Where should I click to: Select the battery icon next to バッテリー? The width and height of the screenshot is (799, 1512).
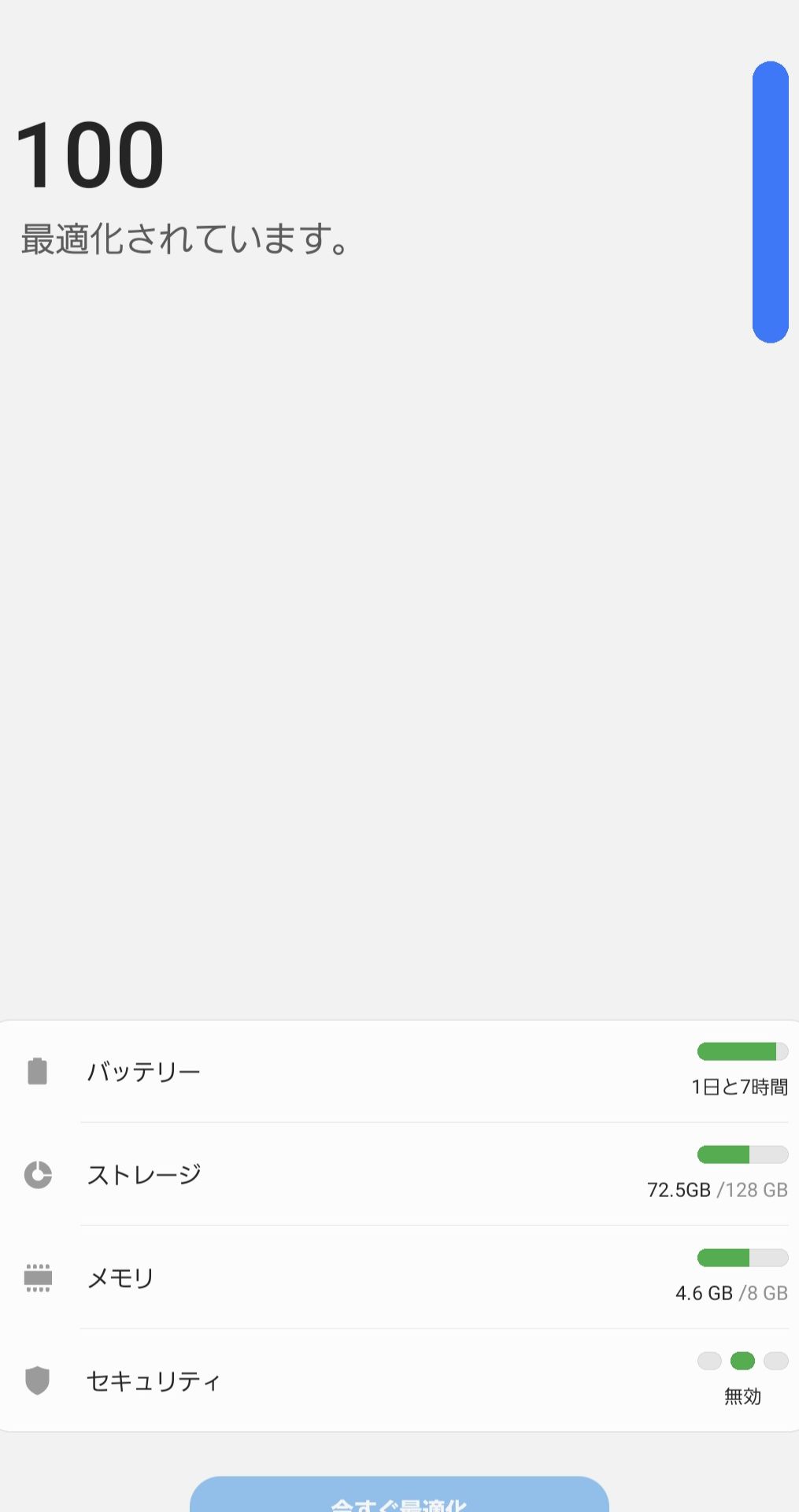pos(37,1069)
